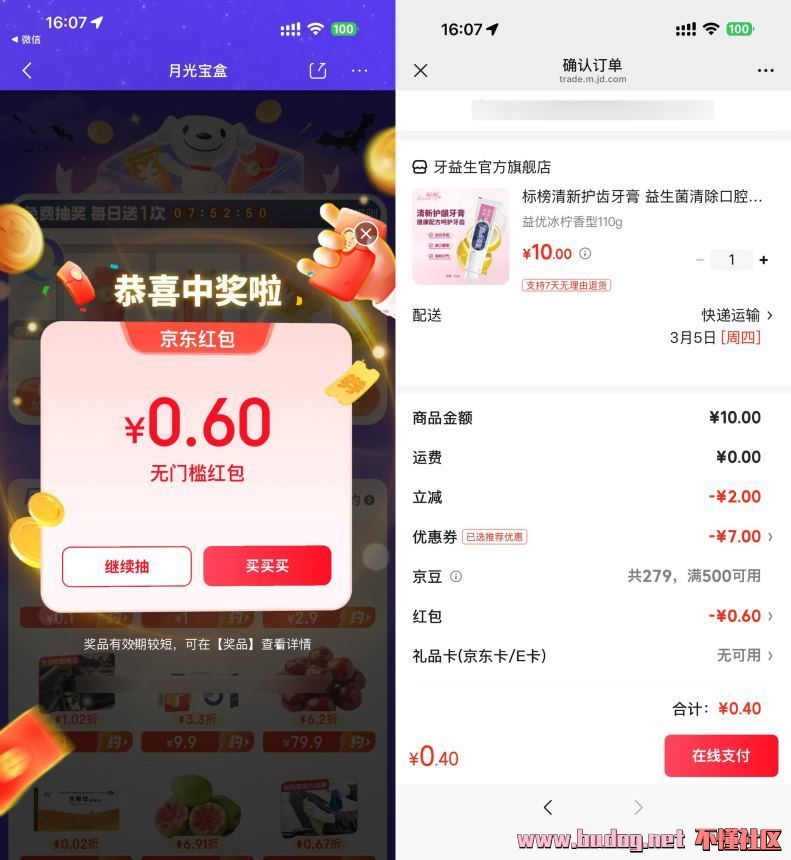Go back with the browser back arrow

pyautogui.click(x=547, y=807)
